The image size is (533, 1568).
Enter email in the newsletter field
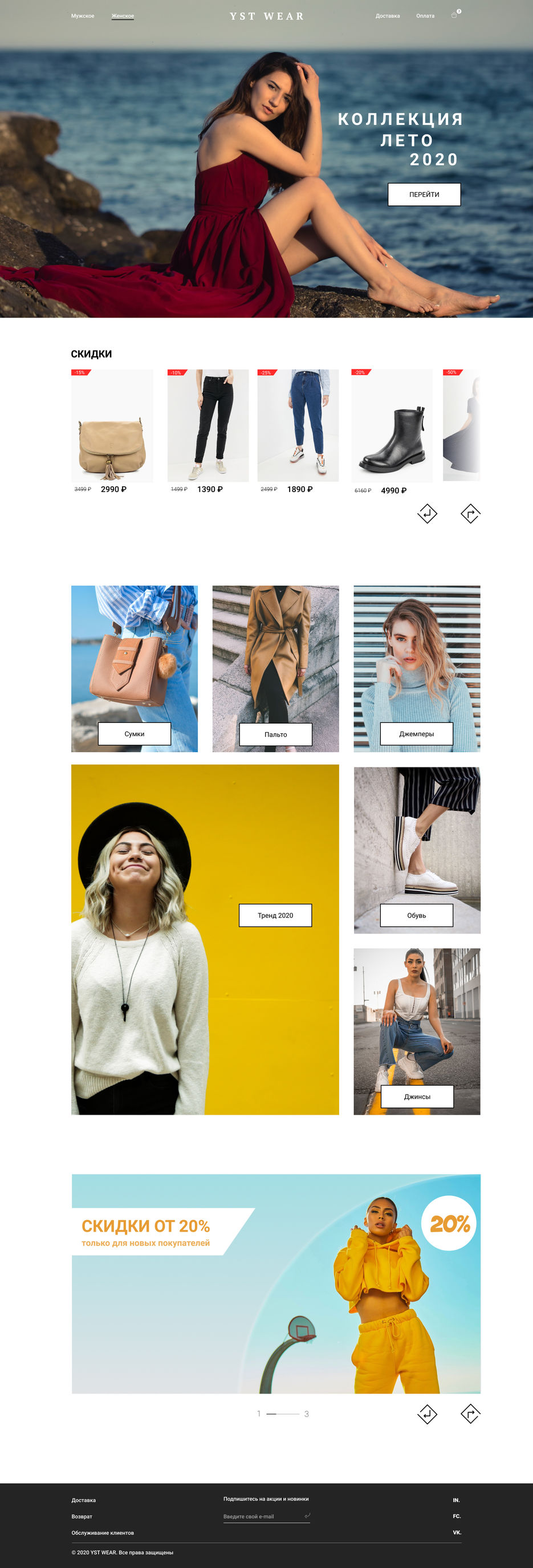263,1516
